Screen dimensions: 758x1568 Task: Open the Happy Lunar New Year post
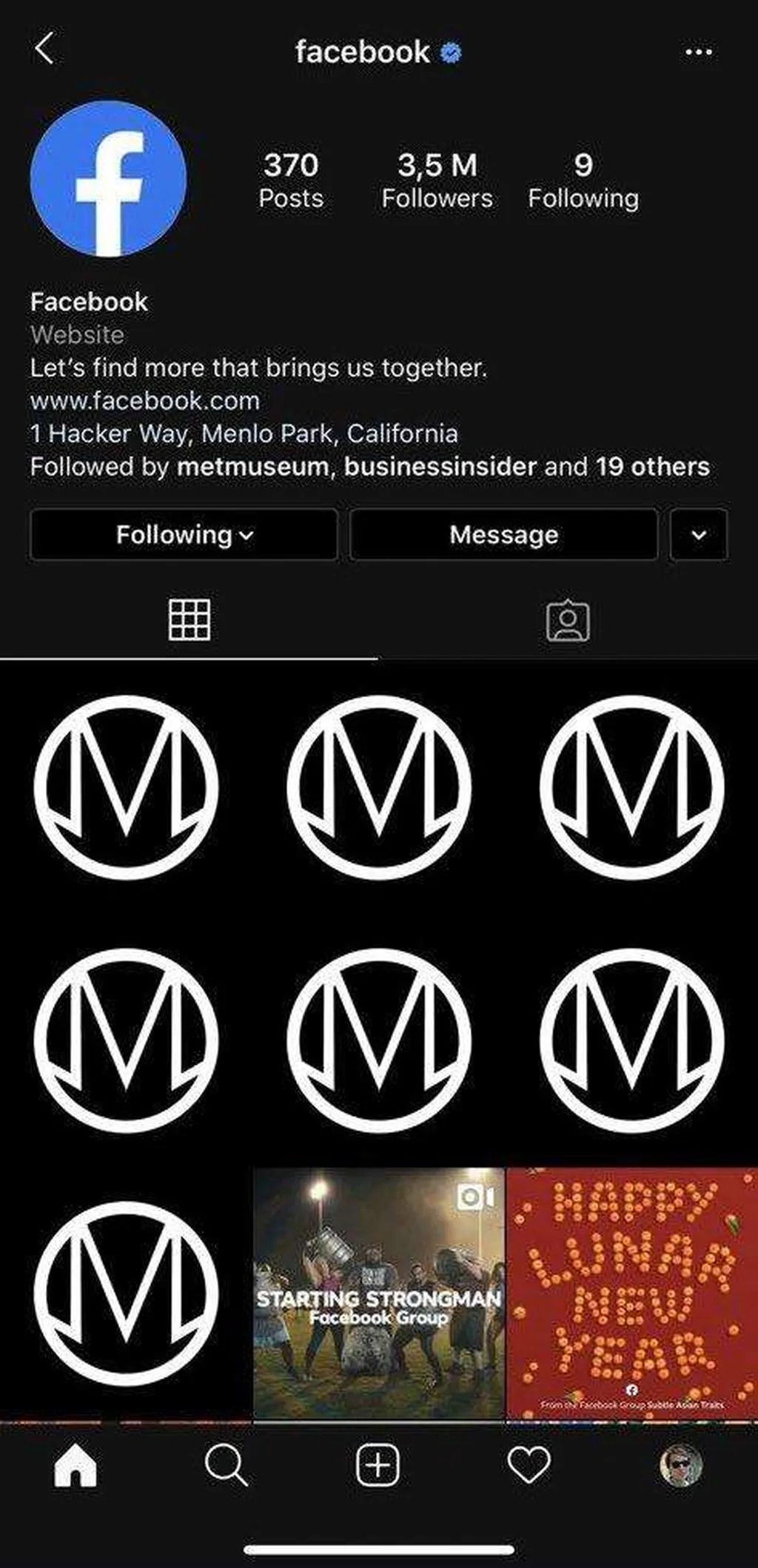pos(632,1293)
